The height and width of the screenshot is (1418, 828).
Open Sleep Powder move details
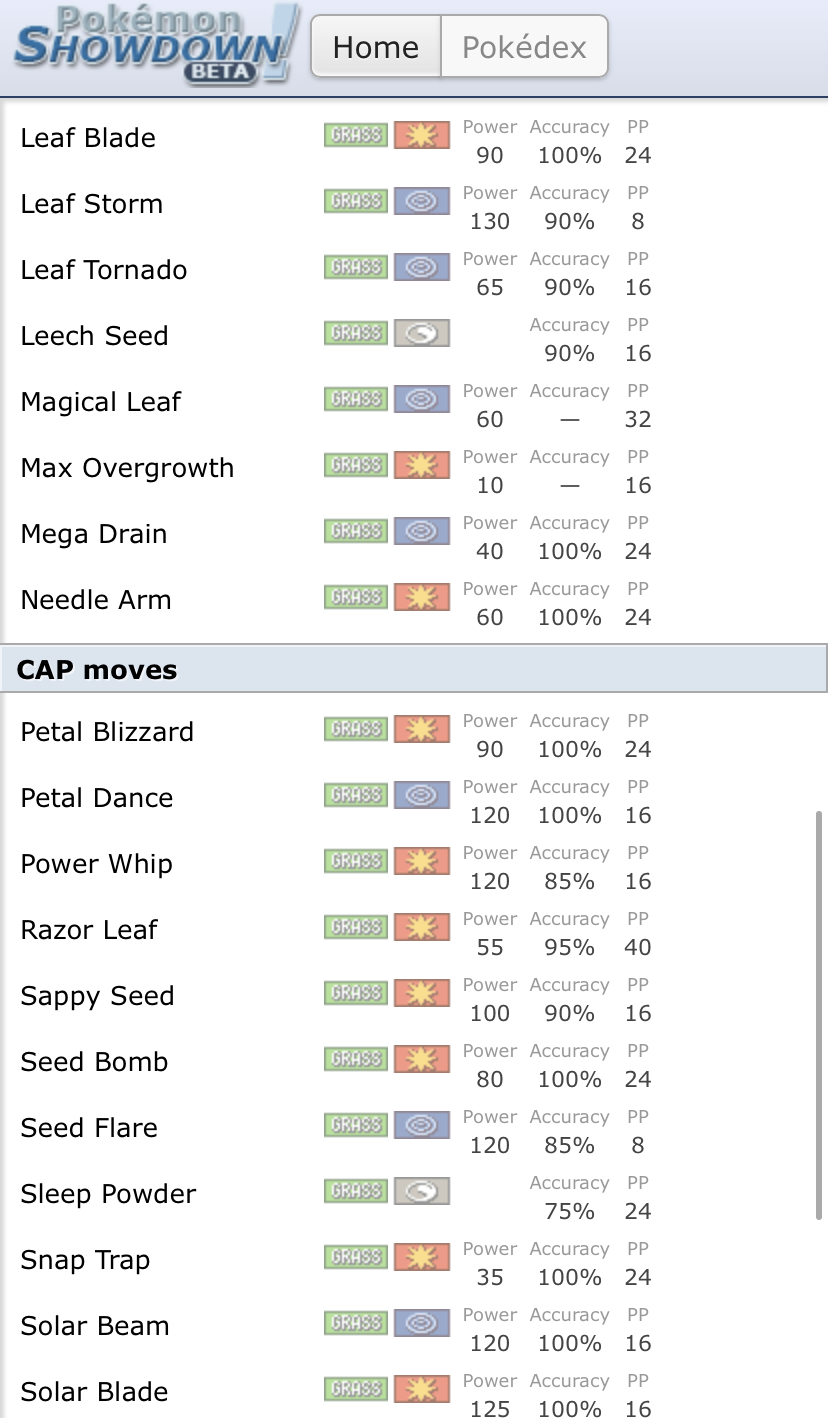pyautogui.click(x=414, y=1194)
